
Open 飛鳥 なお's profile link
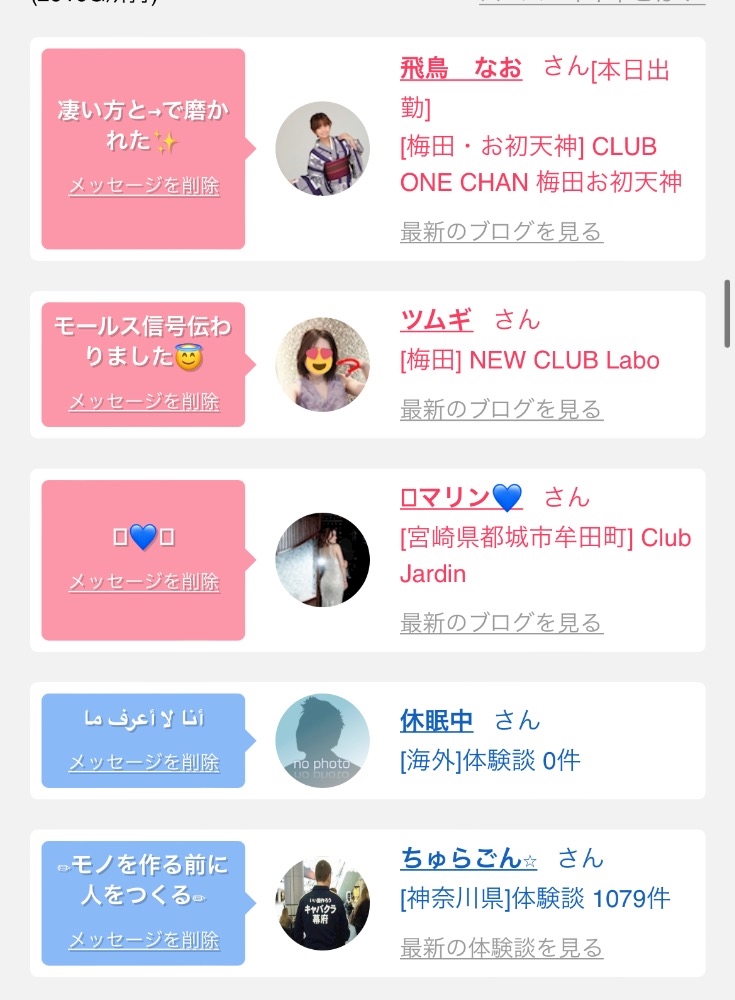[x=461, y=68]
